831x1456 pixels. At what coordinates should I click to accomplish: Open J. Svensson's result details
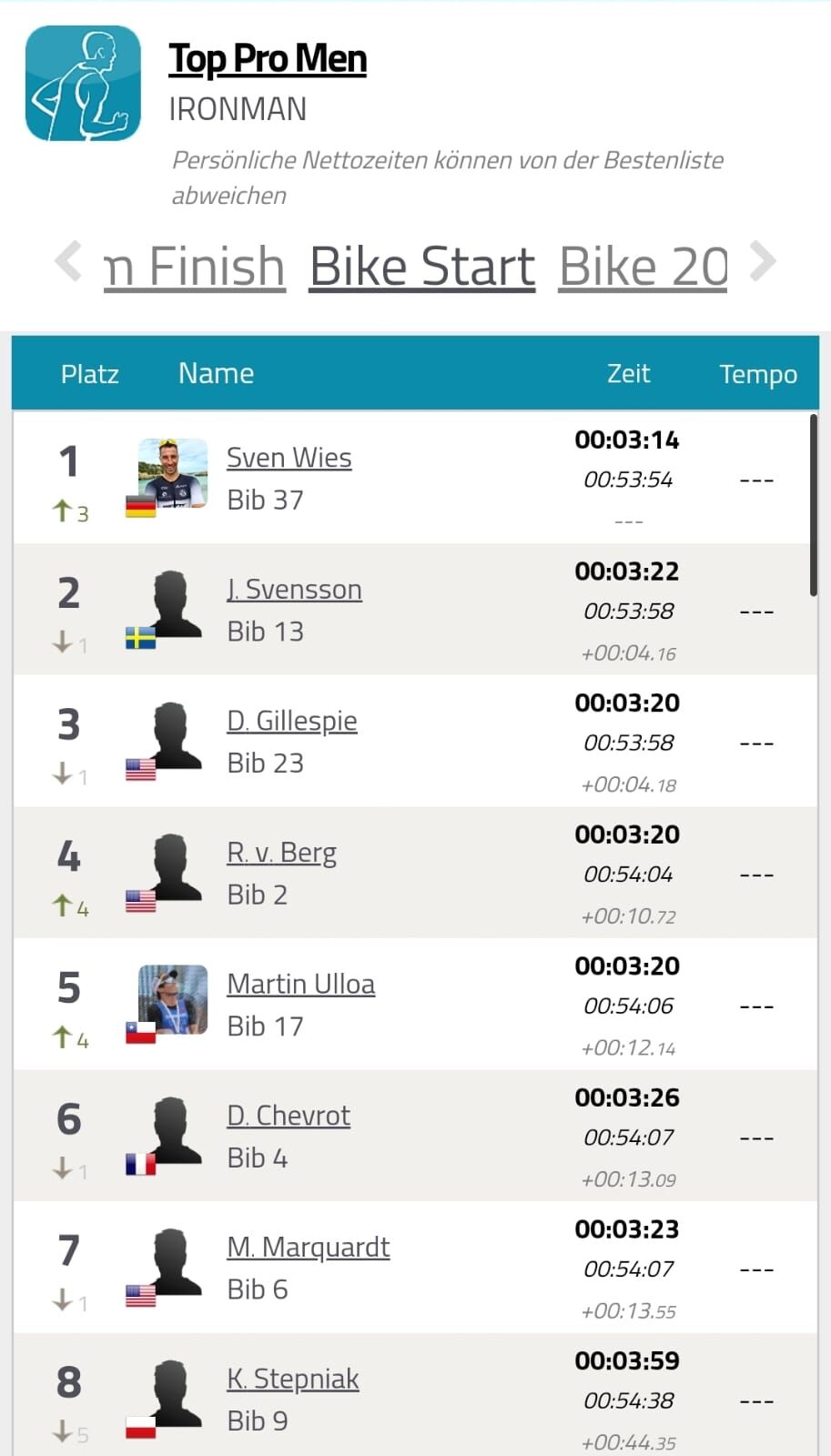294,590
